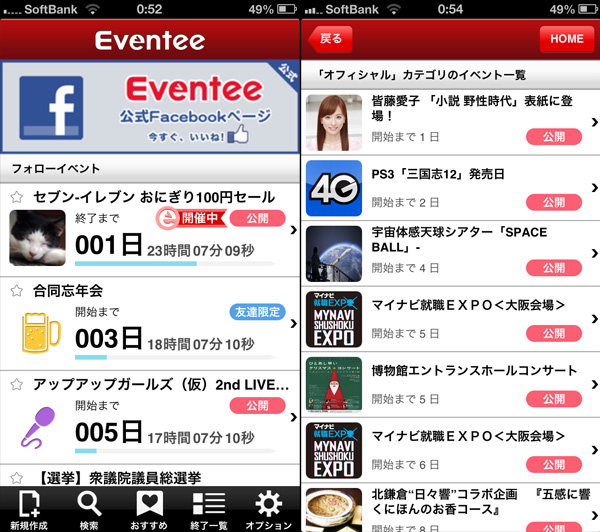Go to the 終了一覧 tab
This screenshot has width=600, height=532.
[210, 509]
